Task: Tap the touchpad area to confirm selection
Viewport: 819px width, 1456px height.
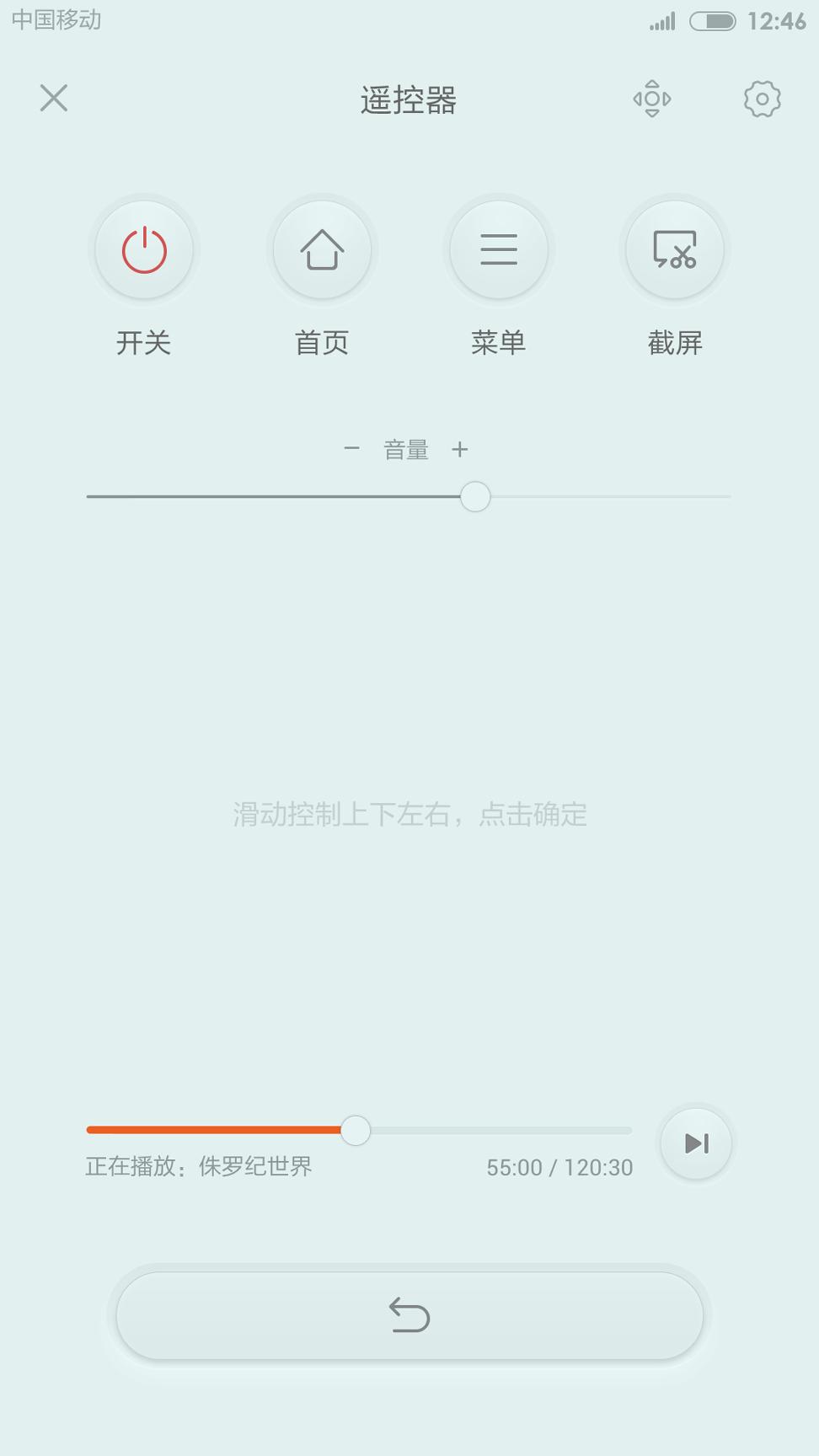Action: click(409, 814)
